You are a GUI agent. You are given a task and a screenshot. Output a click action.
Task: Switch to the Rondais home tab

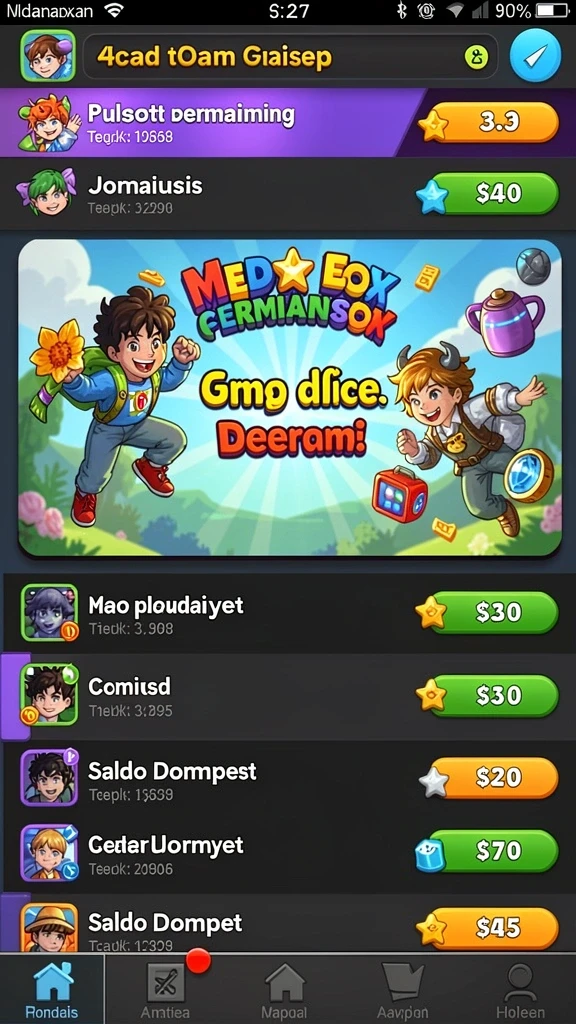coord(52,989)
